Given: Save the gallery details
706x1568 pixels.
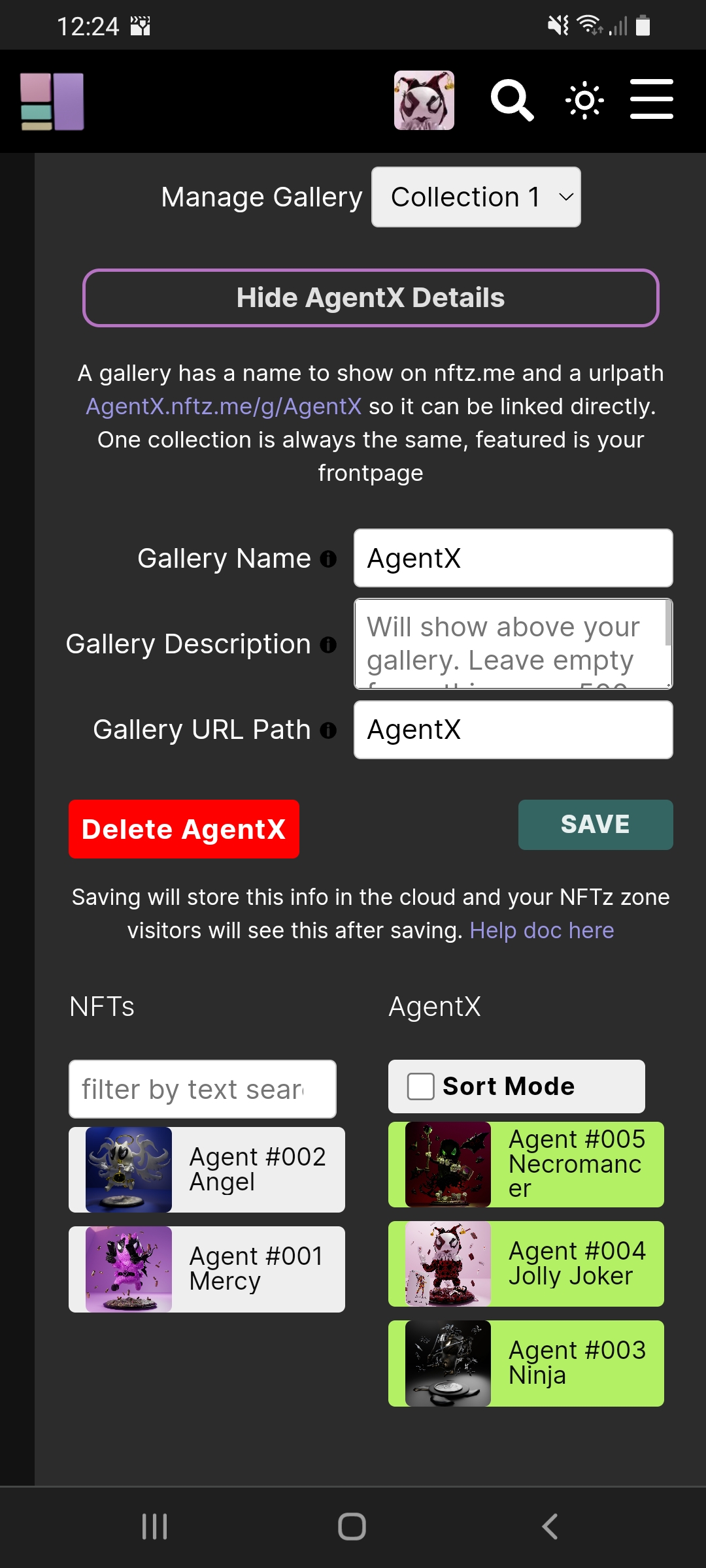Looking at the screenshot, I should click(x=596, y=825).
